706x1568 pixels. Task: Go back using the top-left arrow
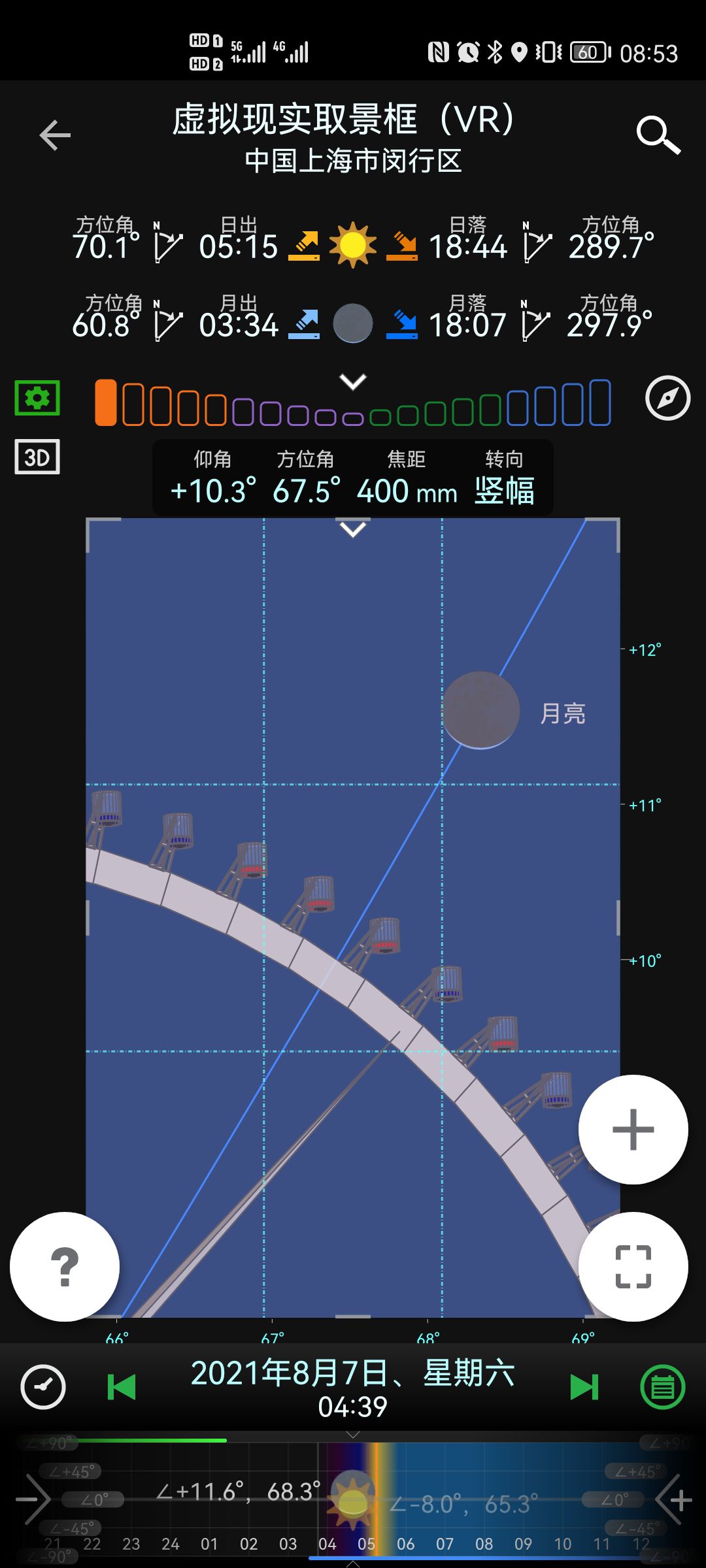tap(55, 135)
